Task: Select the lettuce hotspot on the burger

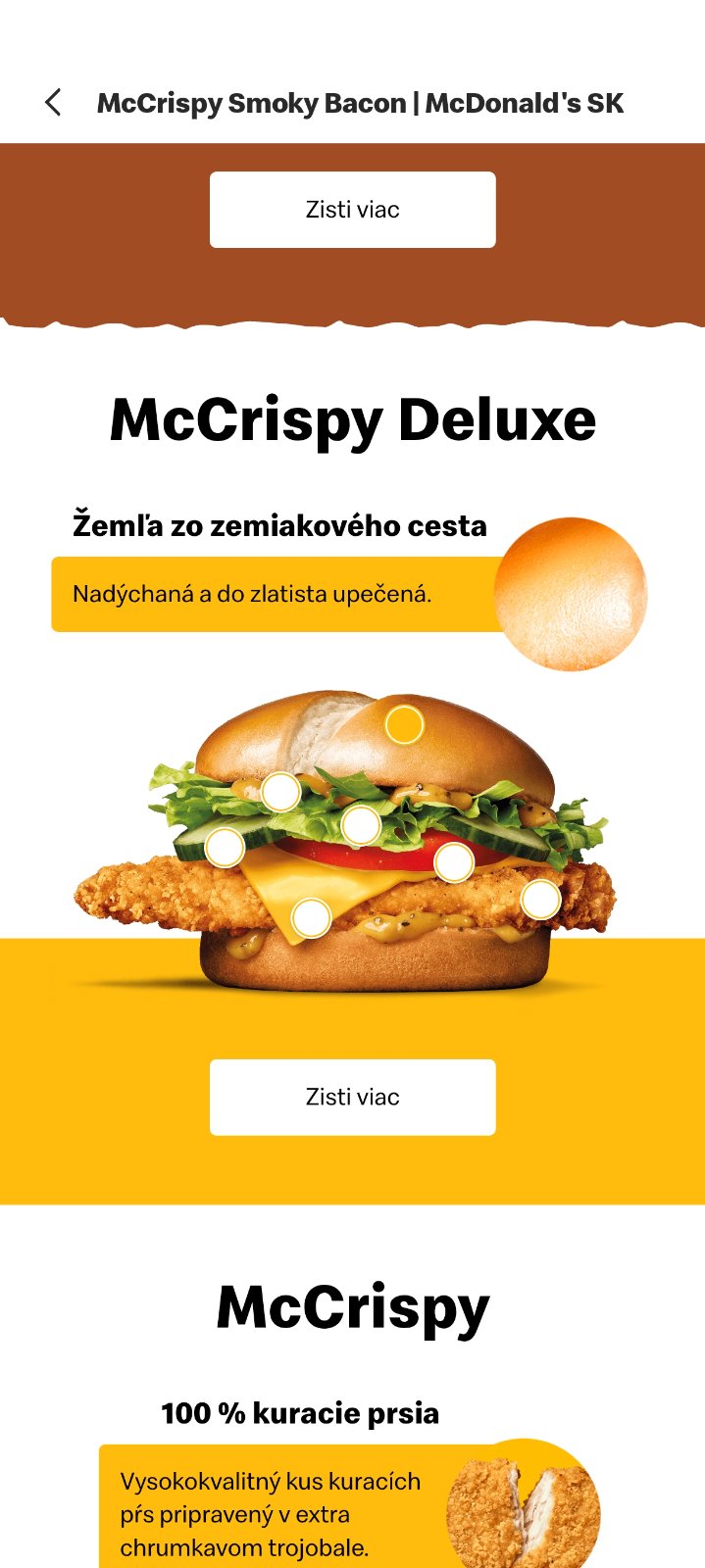Action: point(361,825)
